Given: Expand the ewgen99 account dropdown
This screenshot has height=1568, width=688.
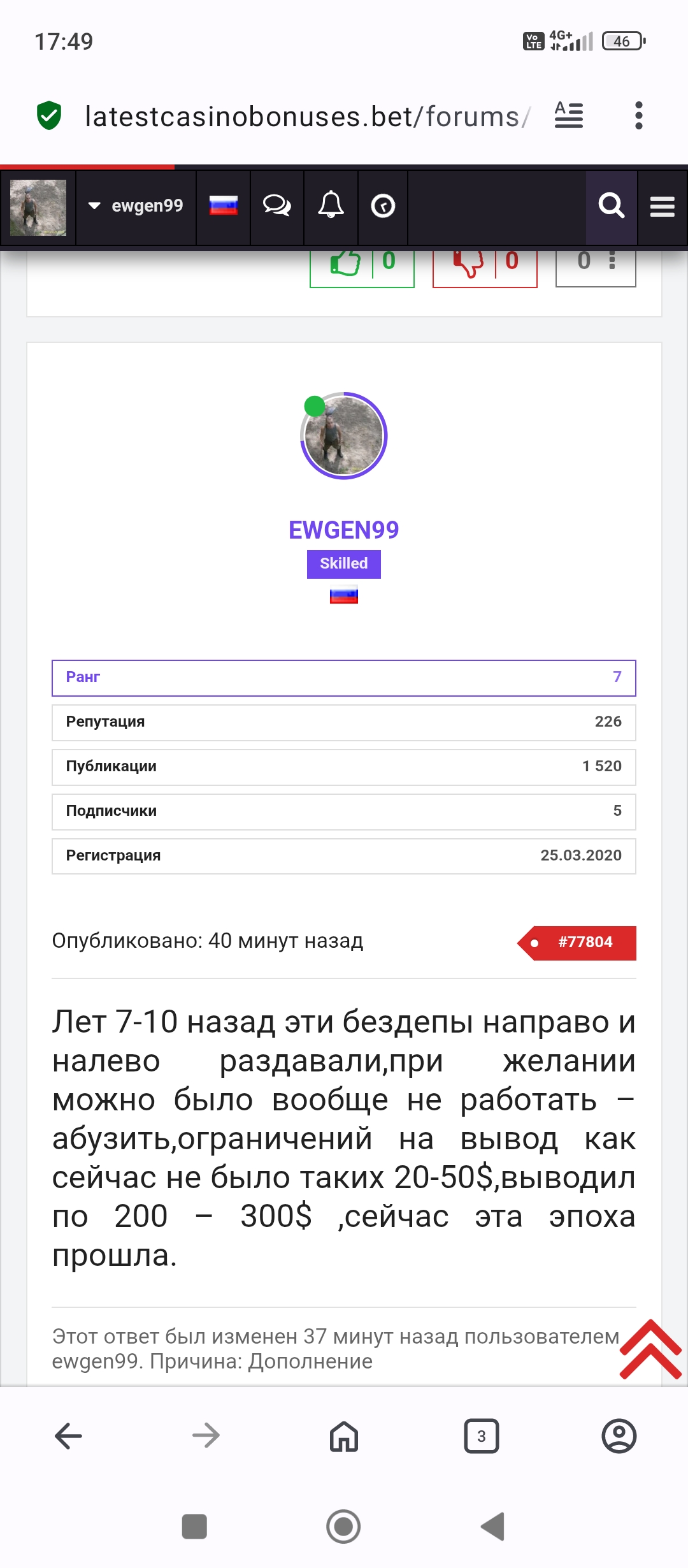Looking at the screenshot, I should (136, 206).
